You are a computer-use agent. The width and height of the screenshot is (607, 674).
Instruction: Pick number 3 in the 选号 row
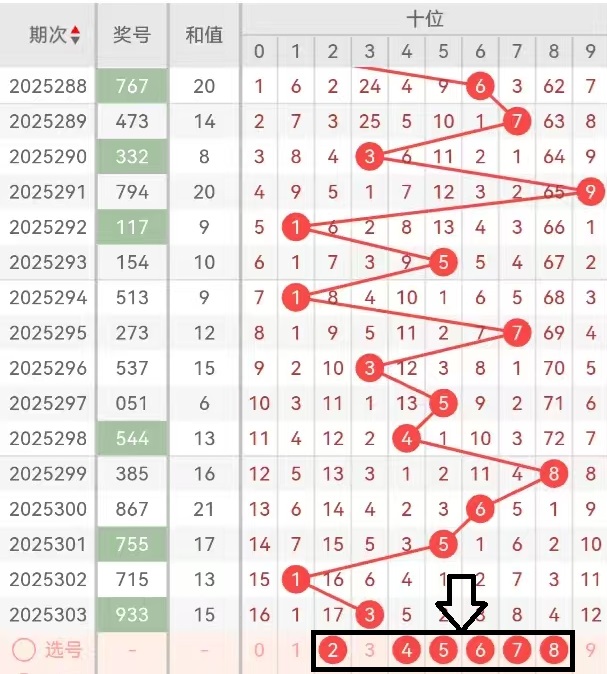370,651
